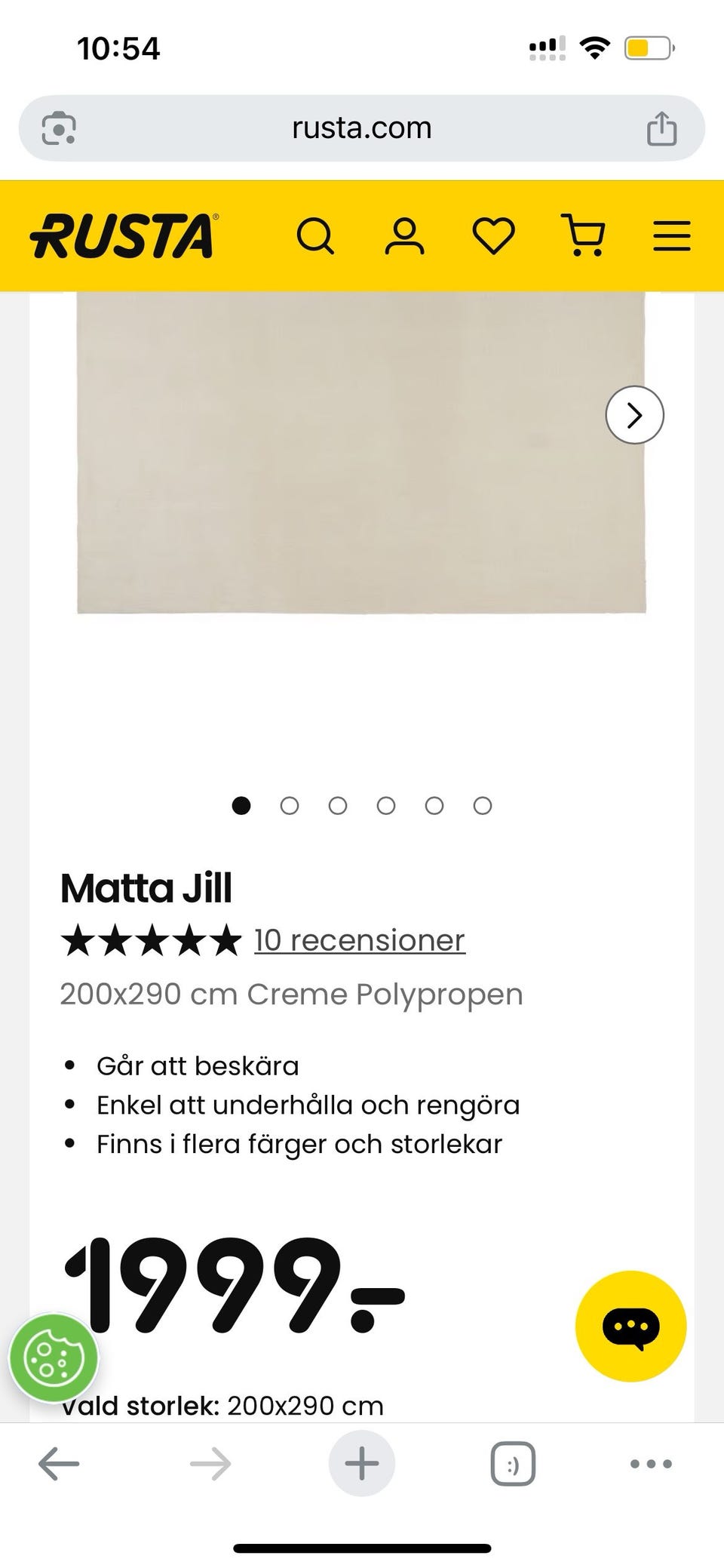Click the Rusta logo
This screenshot has width=724, height=1568.
tap(124, 235)
